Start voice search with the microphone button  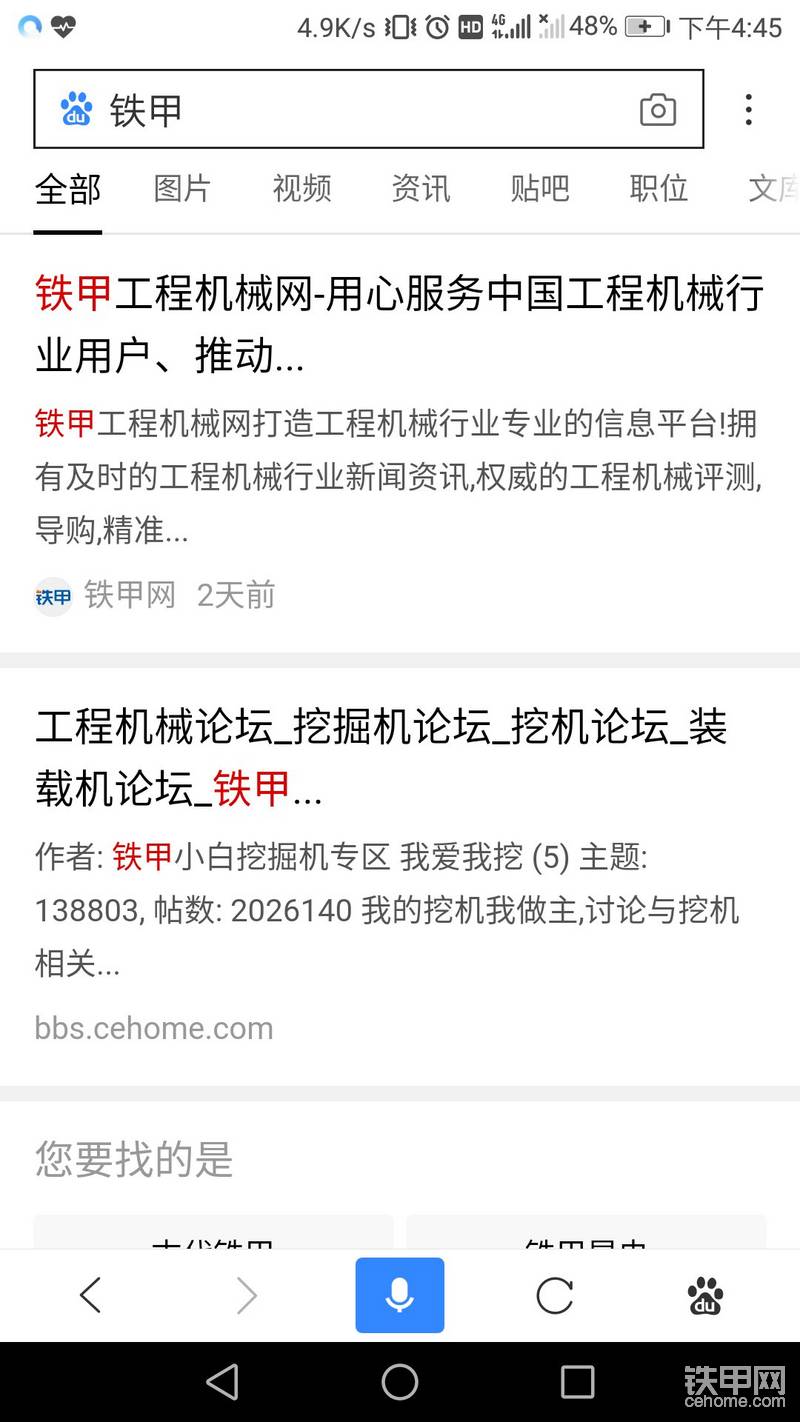point(399,1295)
